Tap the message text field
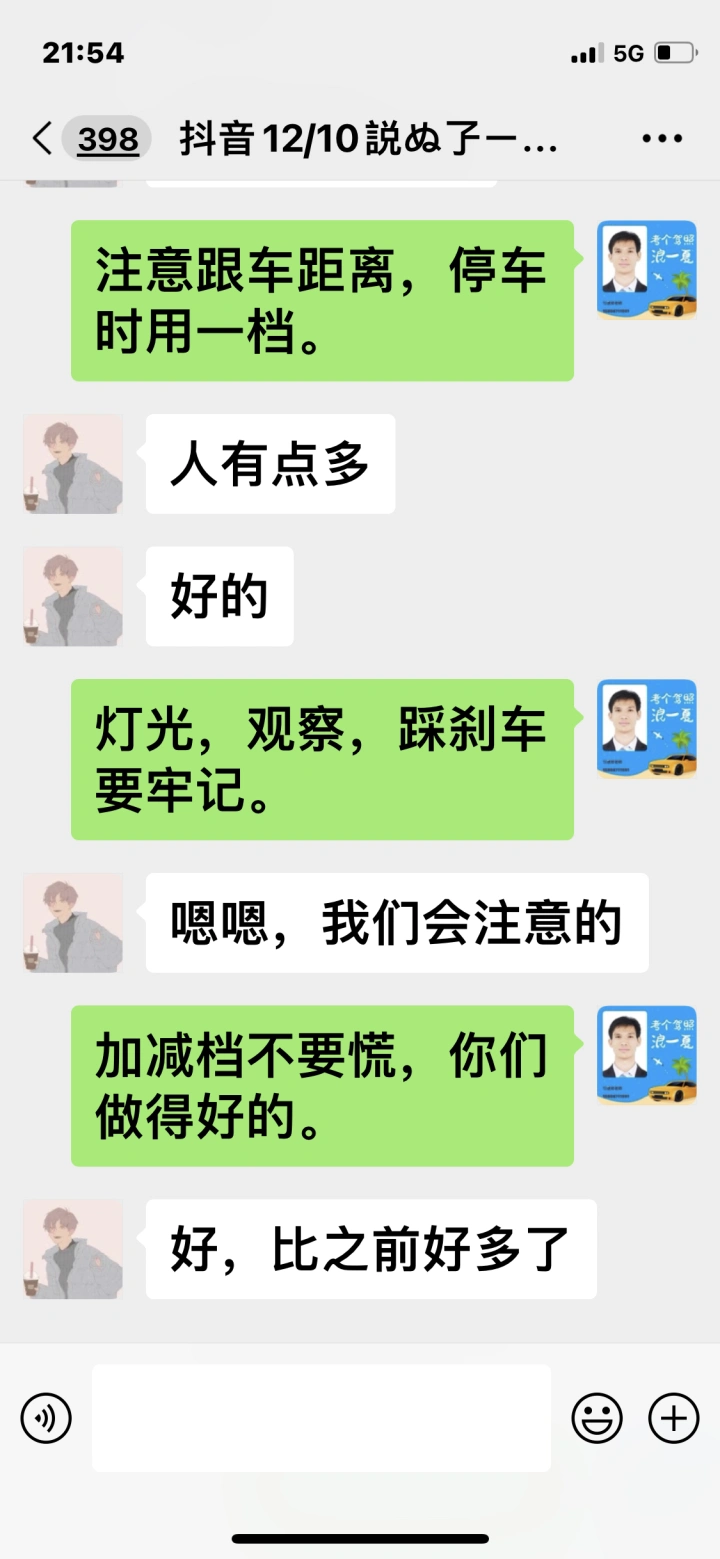720x1559 pixels. coord(321,1417)
